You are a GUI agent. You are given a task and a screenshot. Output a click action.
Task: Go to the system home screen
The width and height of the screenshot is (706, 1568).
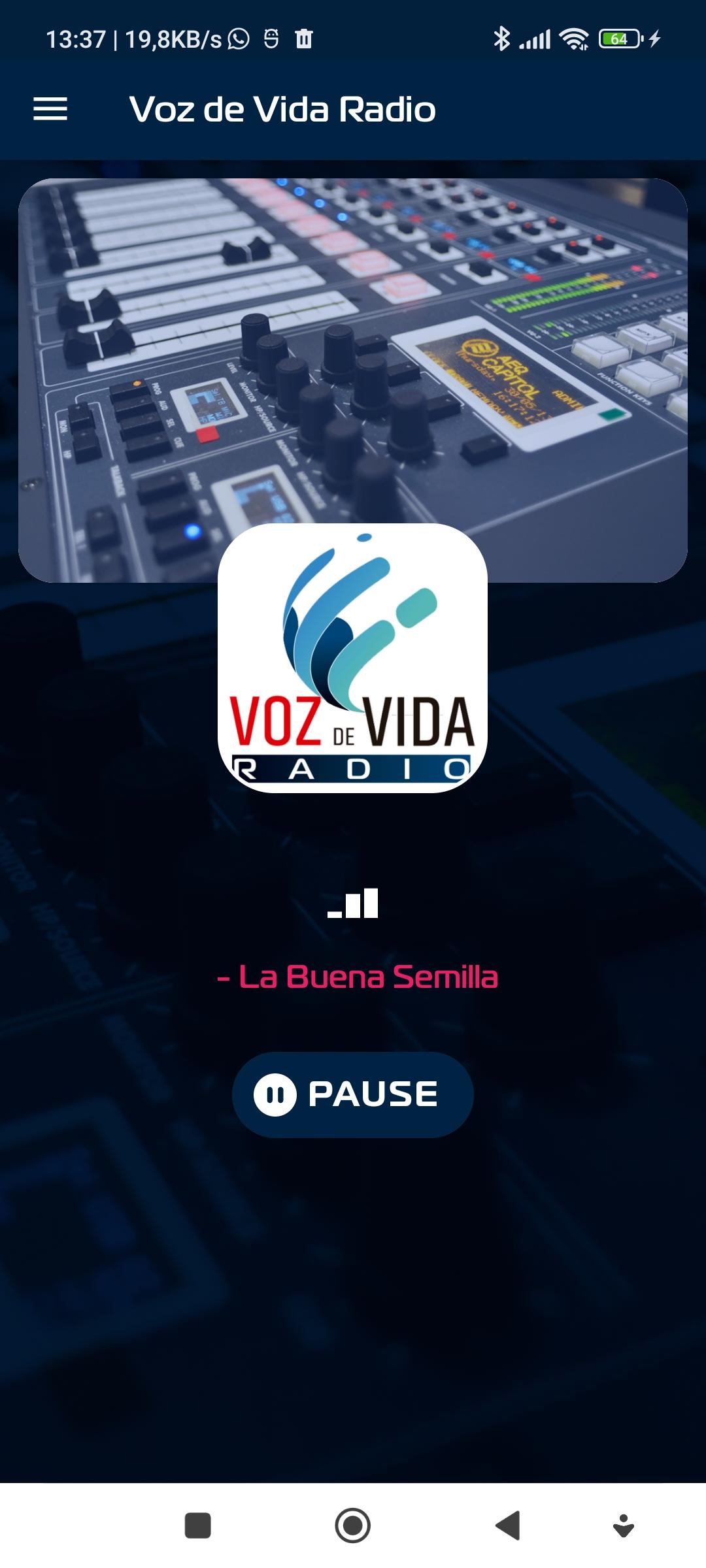353,1526
